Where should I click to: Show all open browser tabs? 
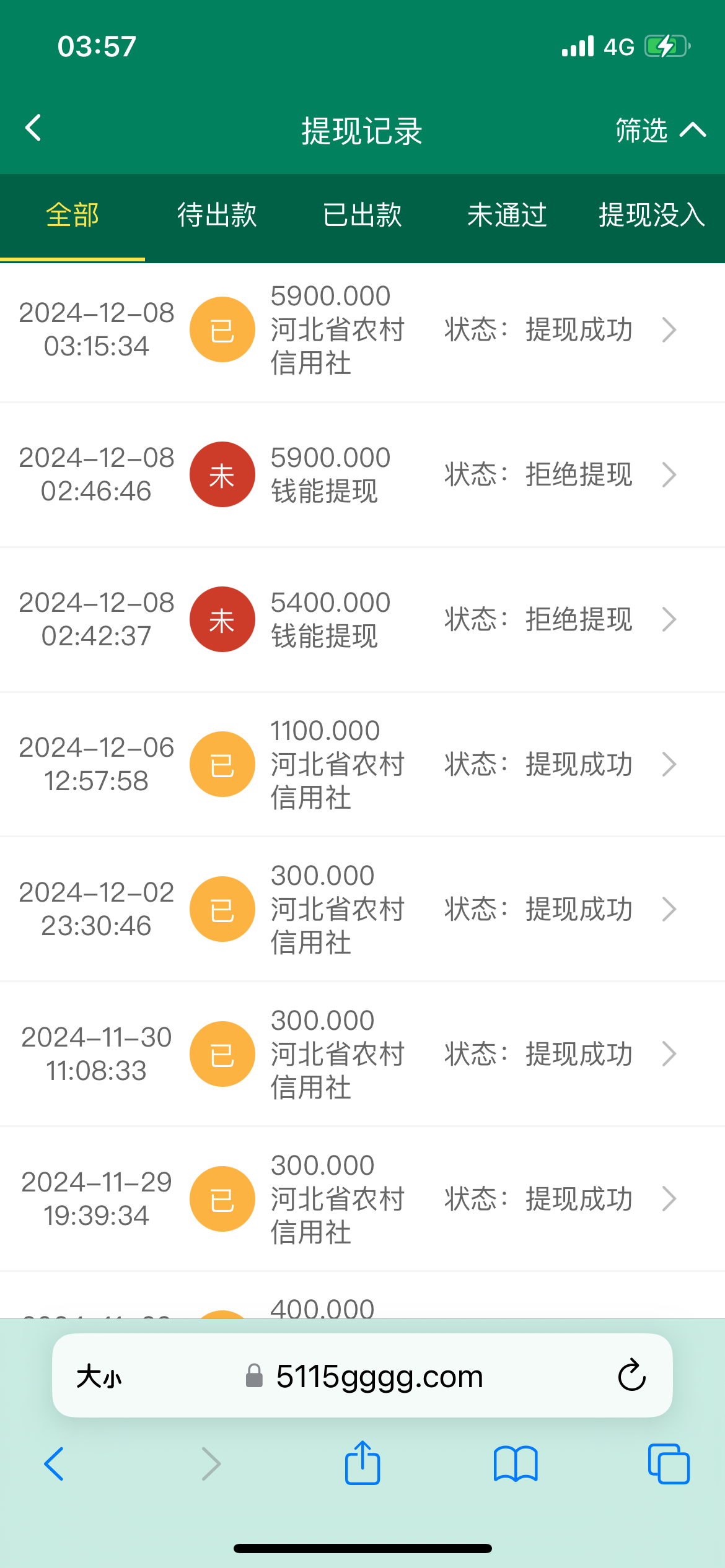click(x=669, y=1464)
